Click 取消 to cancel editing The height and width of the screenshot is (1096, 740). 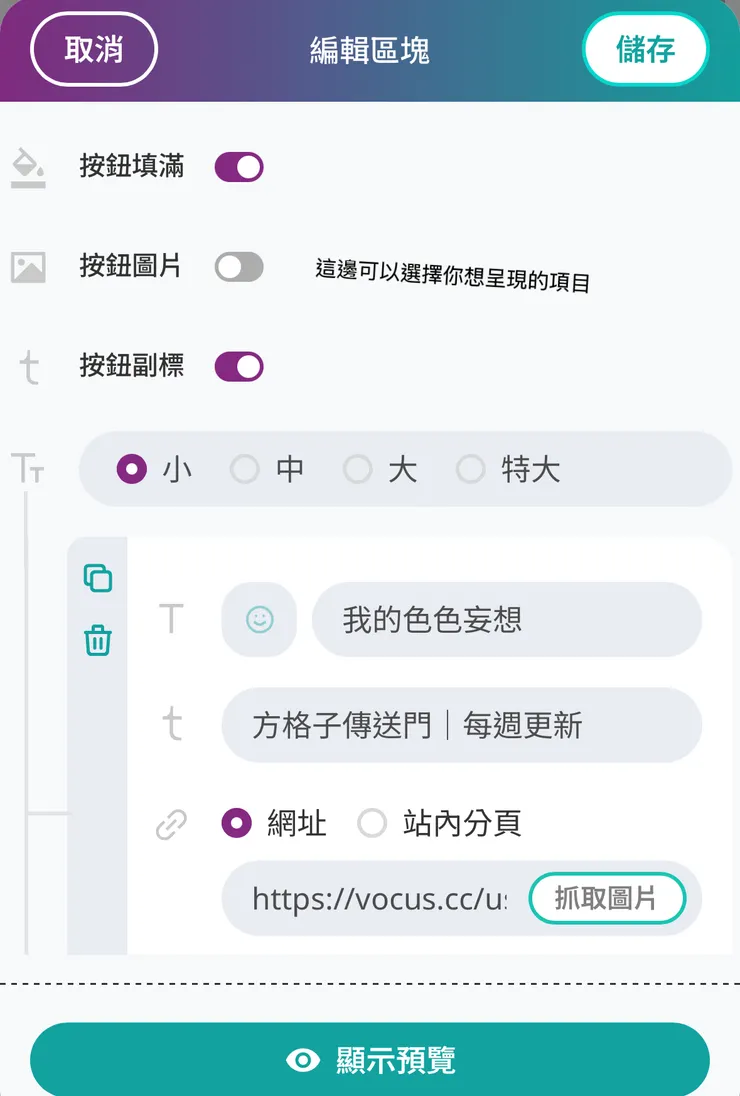[x=93, y=48]
